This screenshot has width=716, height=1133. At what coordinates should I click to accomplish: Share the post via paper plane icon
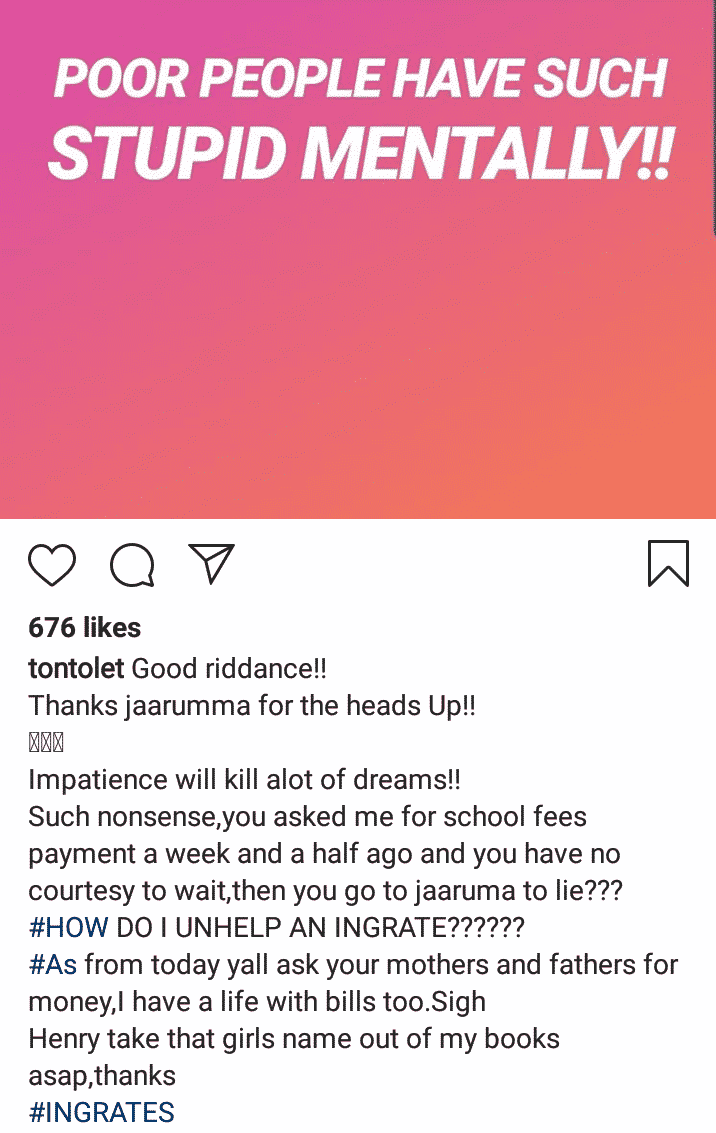click(211, 563)
